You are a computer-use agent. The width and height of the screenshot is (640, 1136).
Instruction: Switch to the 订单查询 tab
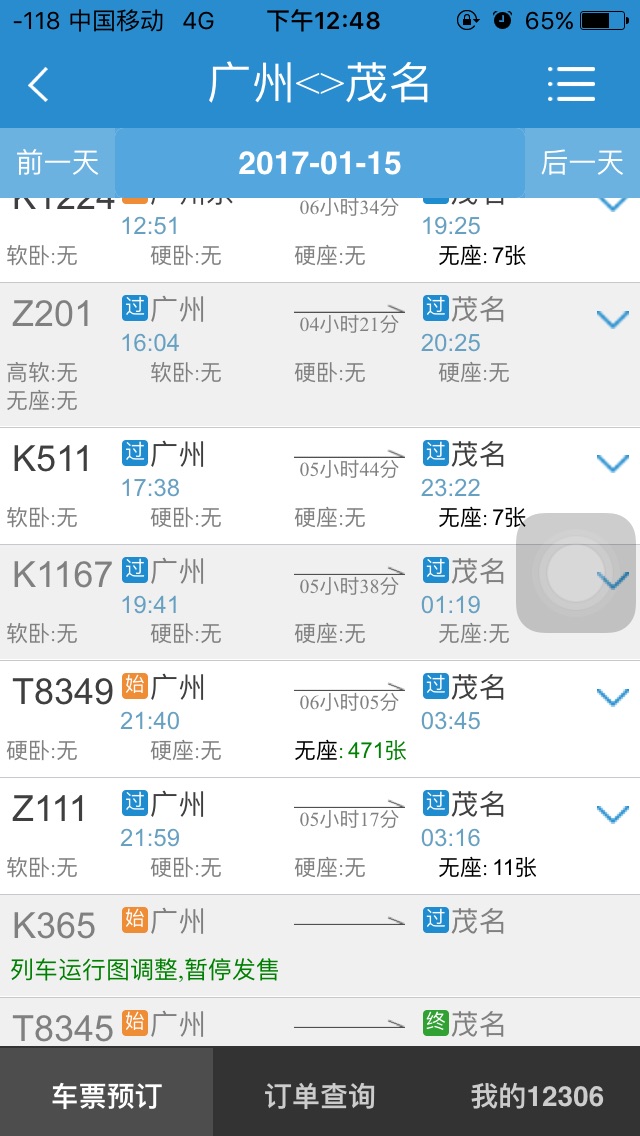pyautogui.click(x=320, y=1096)
